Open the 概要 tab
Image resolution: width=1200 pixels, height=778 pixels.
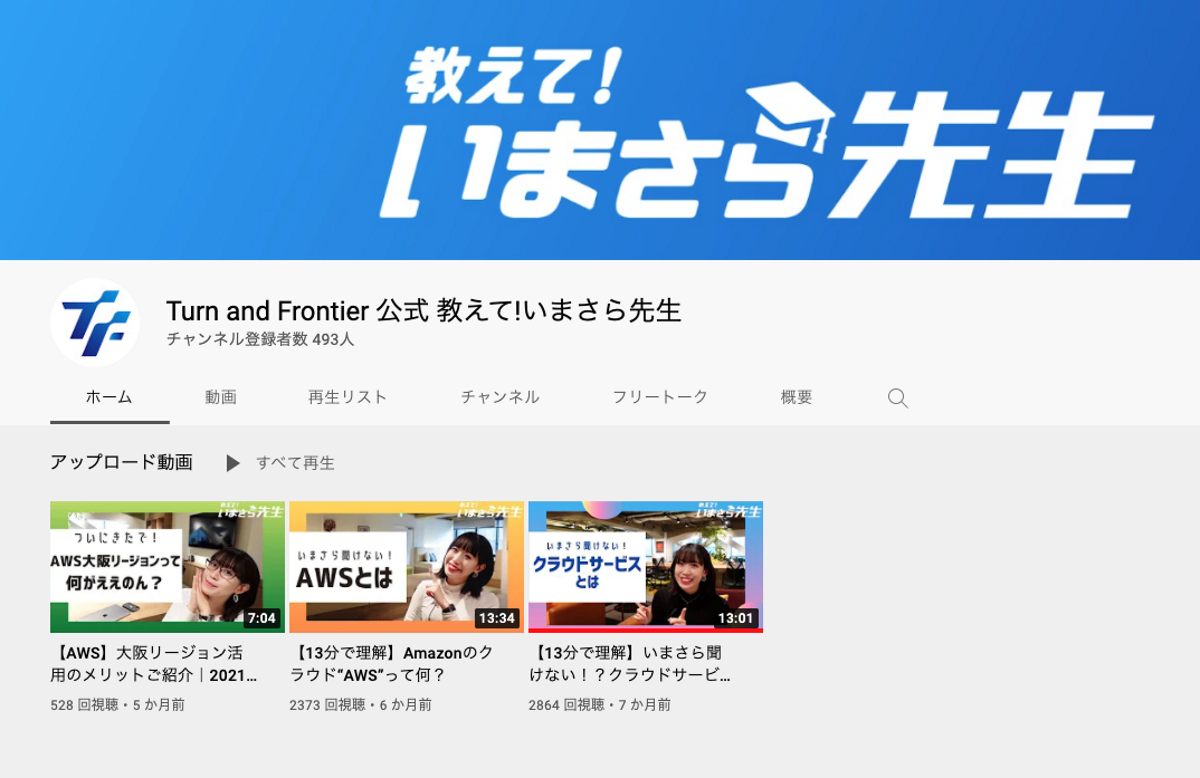coord(796,397)
